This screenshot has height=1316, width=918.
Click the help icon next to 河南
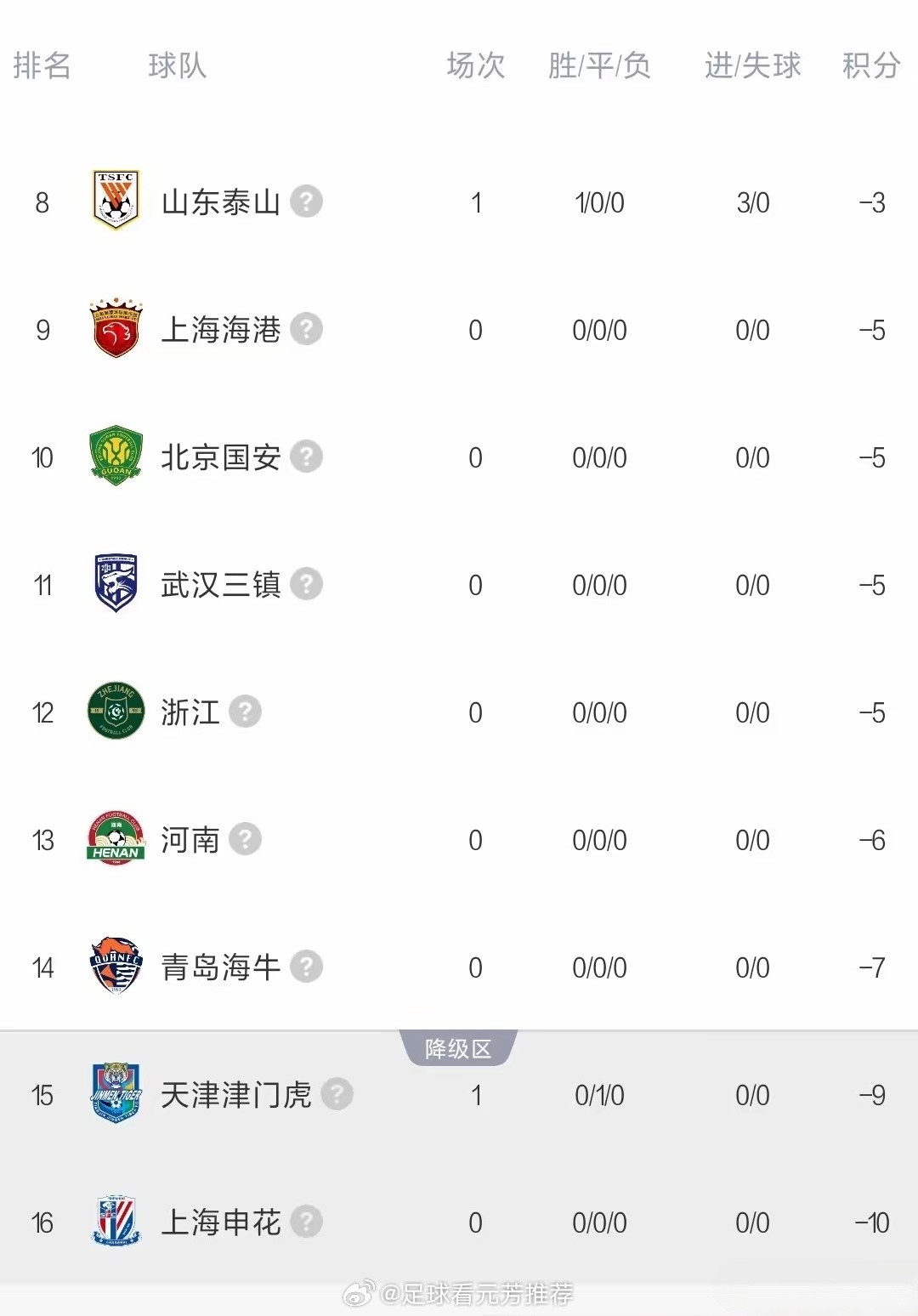pos(244,840)
